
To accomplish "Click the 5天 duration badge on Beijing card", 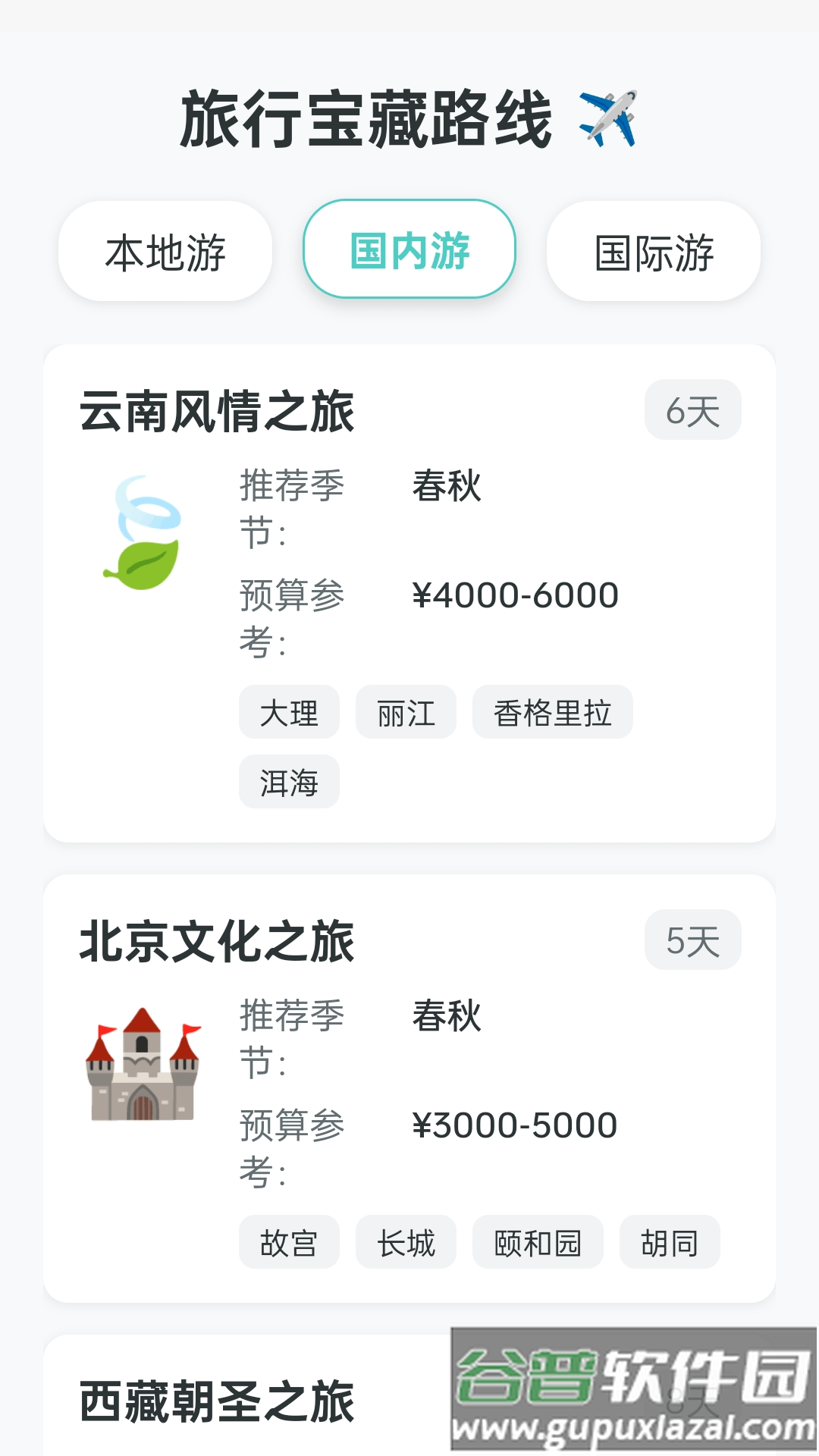I will [692, 939].
